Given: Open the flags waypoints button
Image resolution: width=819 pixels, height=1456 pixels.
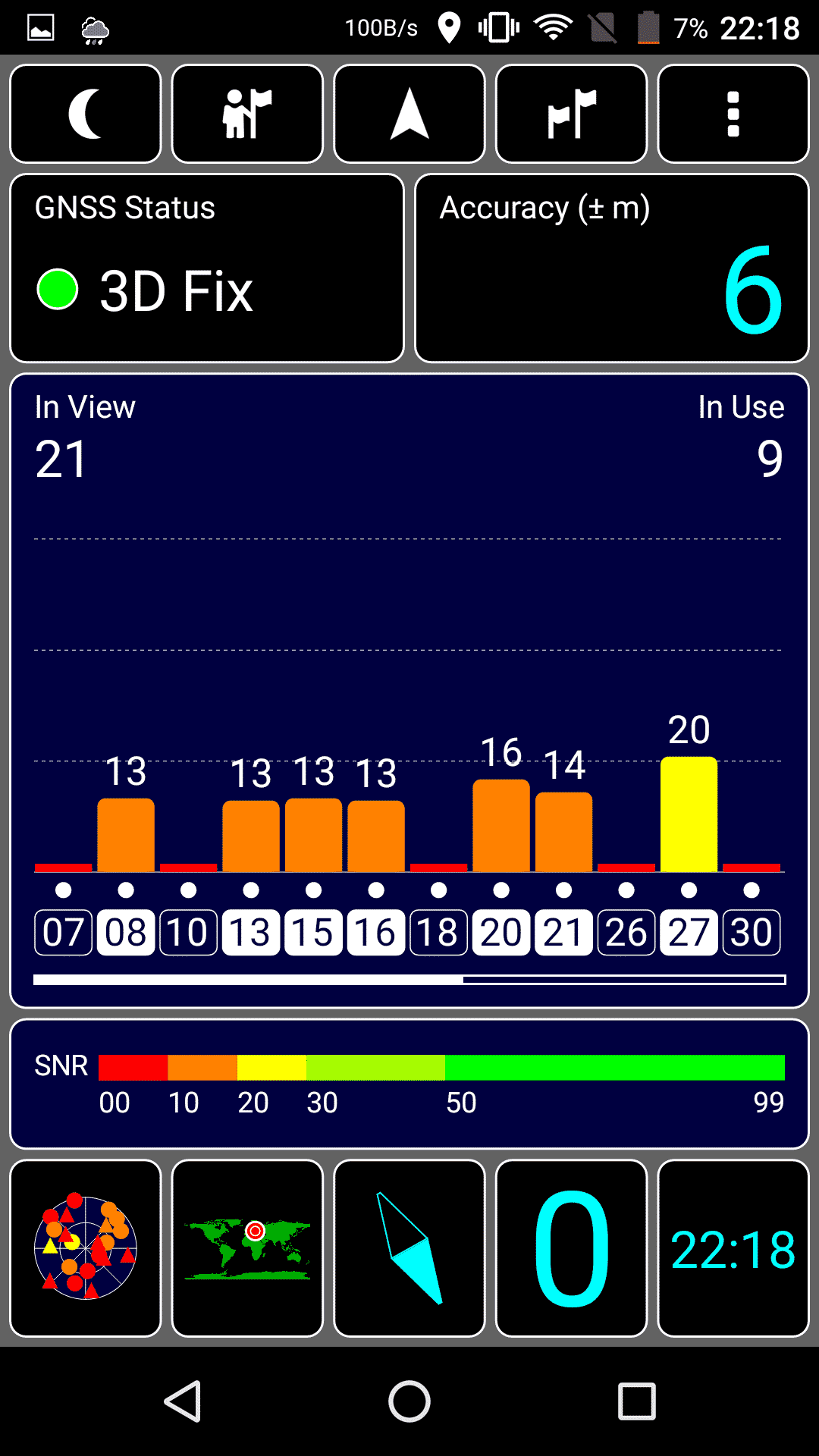Looking at the screenshot, I should coord(571,114).
